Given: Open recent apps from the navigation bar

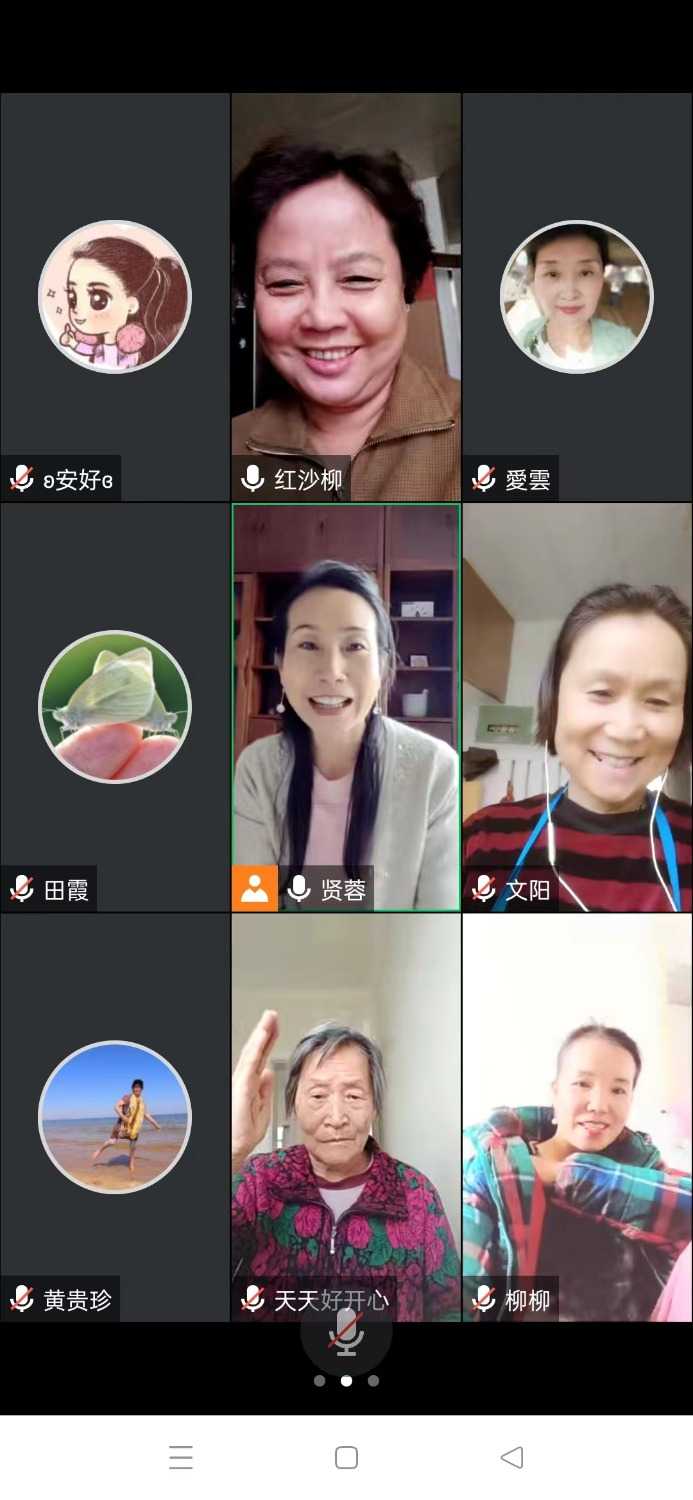Looking at the screenshot, I should point(181,1457).
